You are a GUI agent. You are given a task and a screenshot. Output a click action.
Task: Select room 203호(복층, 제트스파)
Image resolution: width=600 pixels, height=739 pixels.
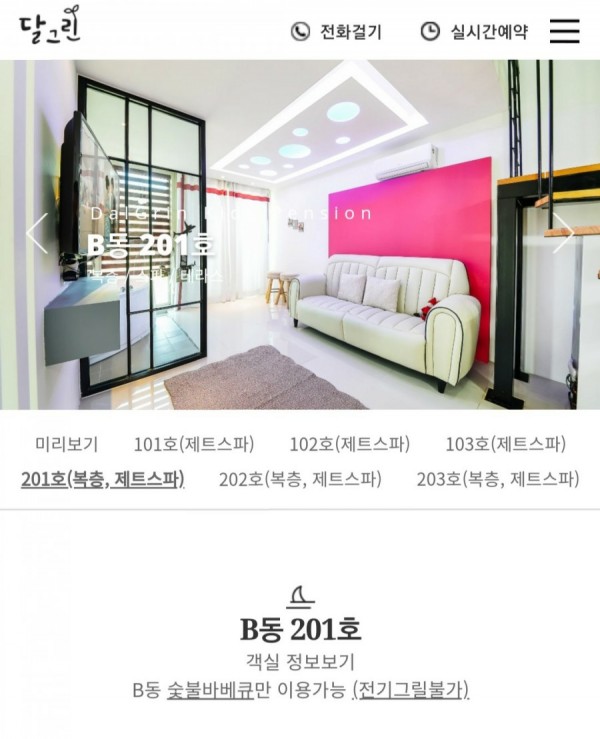(x=497, y=479)
